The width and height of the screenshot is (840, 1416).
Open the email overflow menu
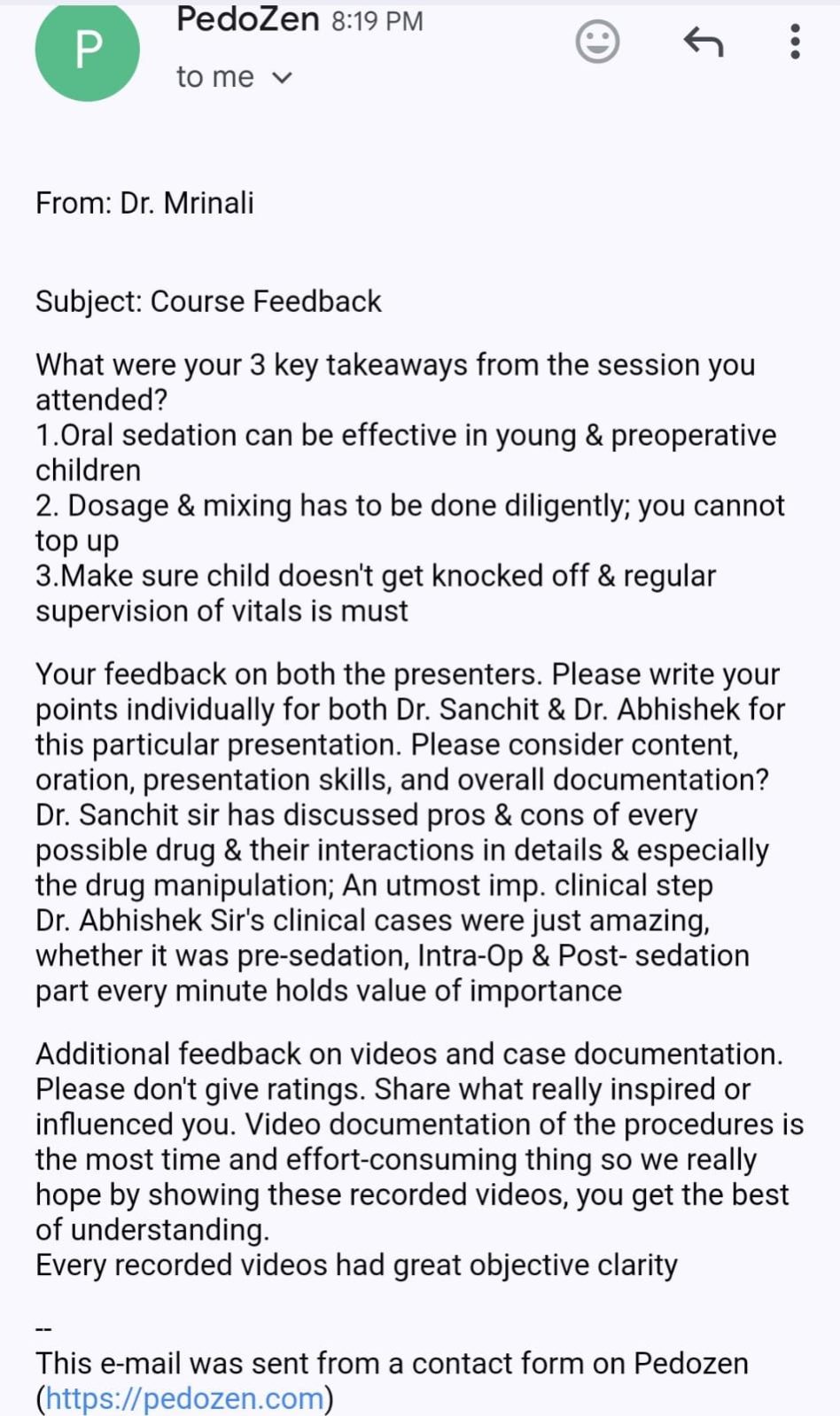point(795,42)
